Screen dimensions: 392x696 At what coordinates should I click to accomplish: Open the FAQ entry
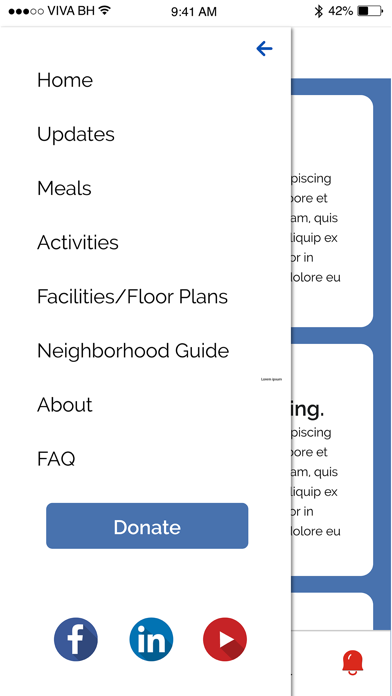56,459
